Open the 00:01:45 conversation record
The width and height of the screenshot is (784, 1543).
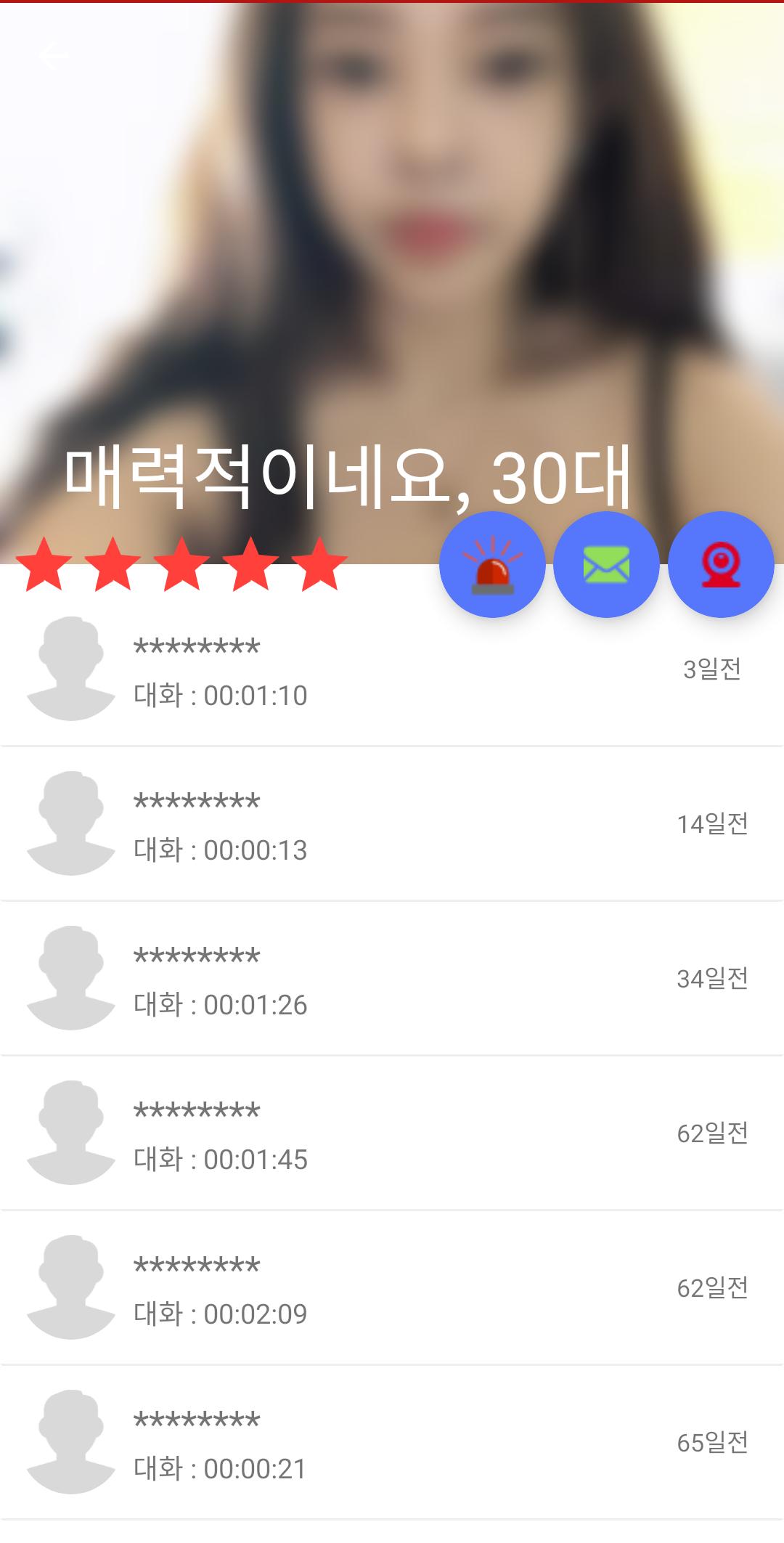click(x=392, y=1133)
